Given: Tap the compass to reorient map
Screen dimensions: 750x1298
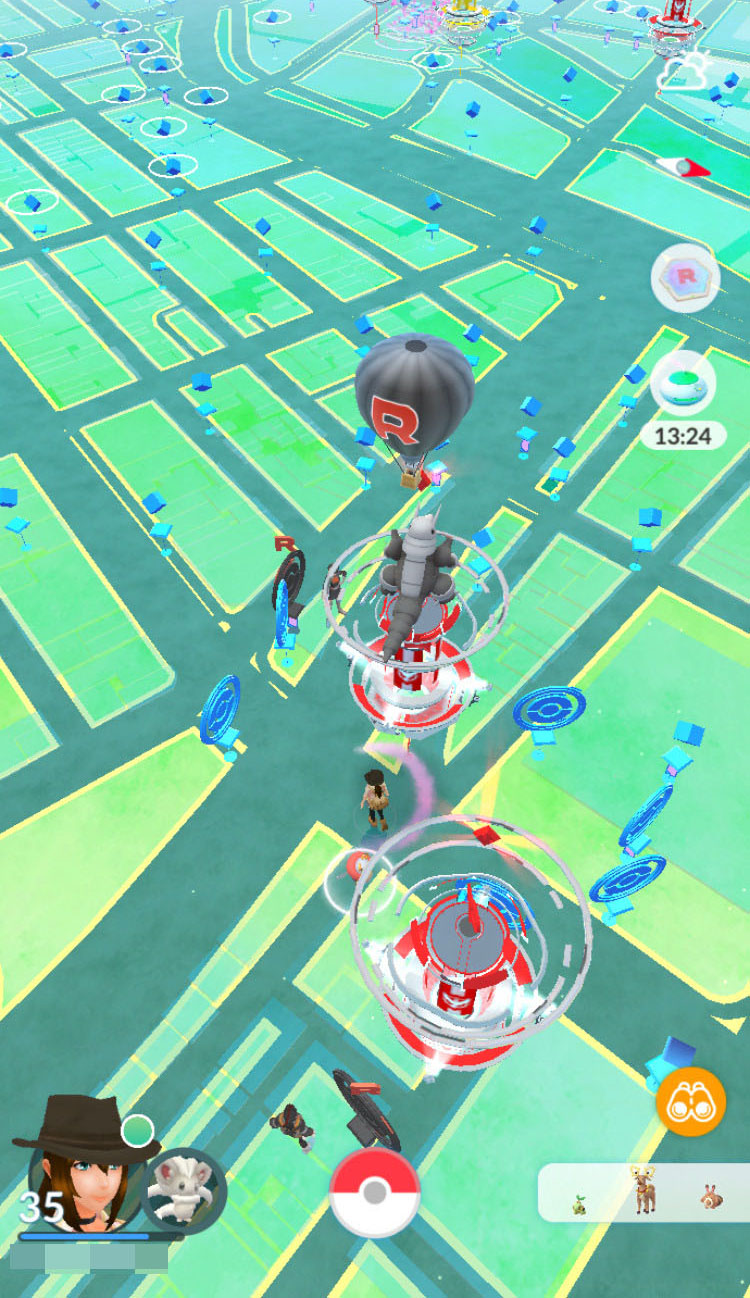Looking at the screenshot, I should tap(683, 166).
